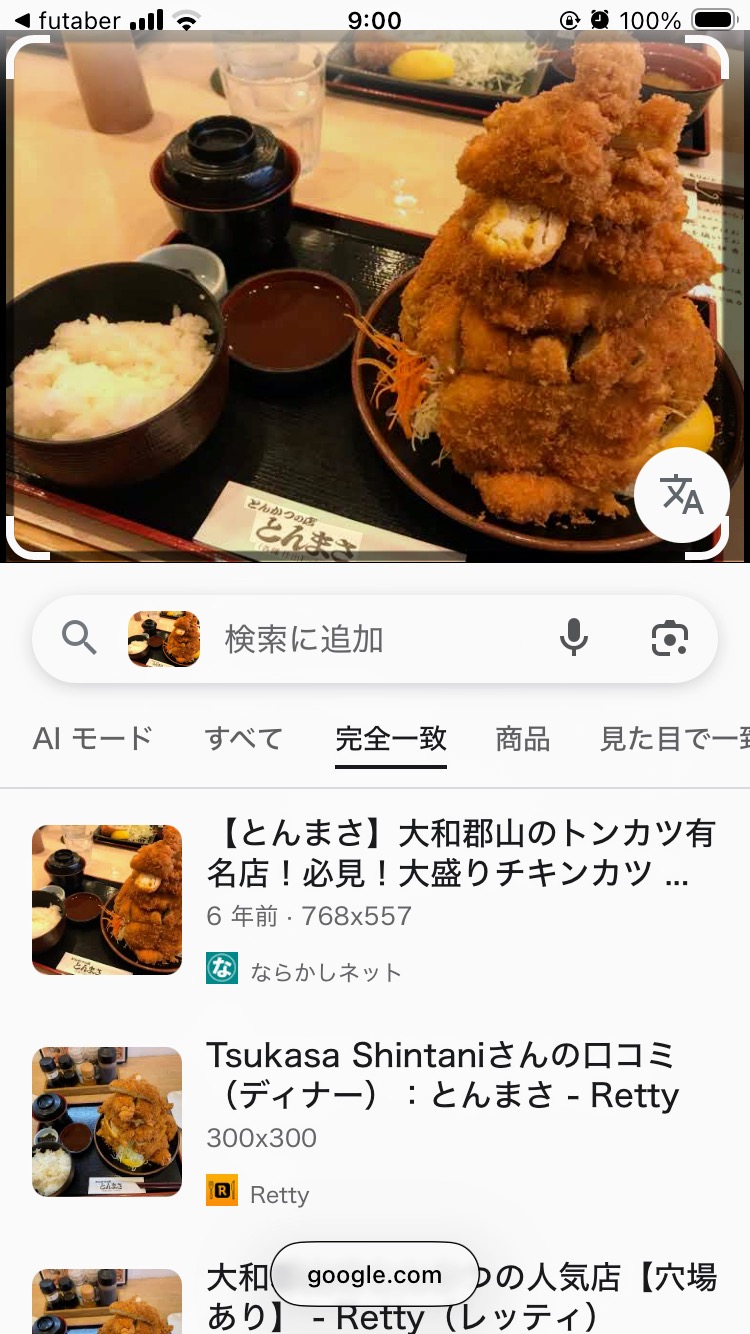
Task: Switch to the AI モード tab
Action: click(93, 739)
